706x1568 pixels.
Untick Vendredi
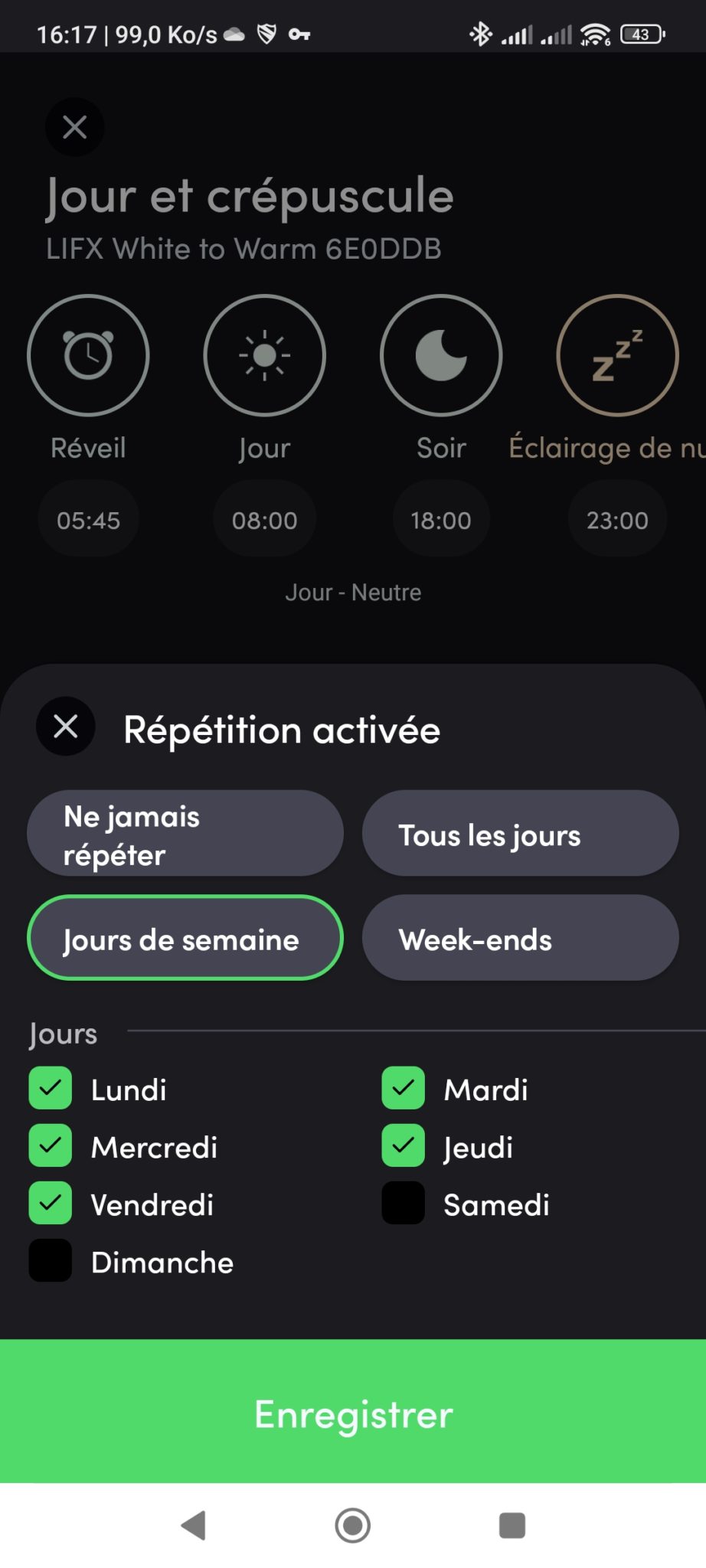click(x=51, y=1203)
